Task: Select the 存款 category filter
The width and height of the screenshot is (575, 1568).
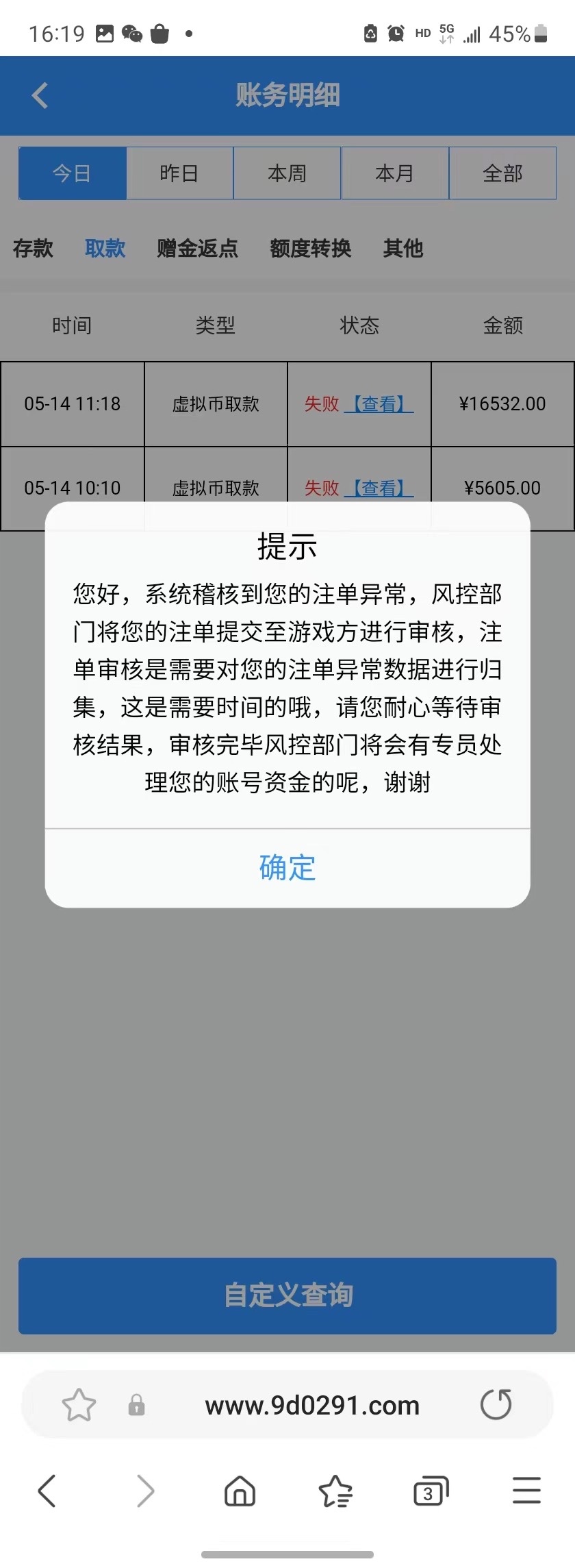Action: pos(31,249)
